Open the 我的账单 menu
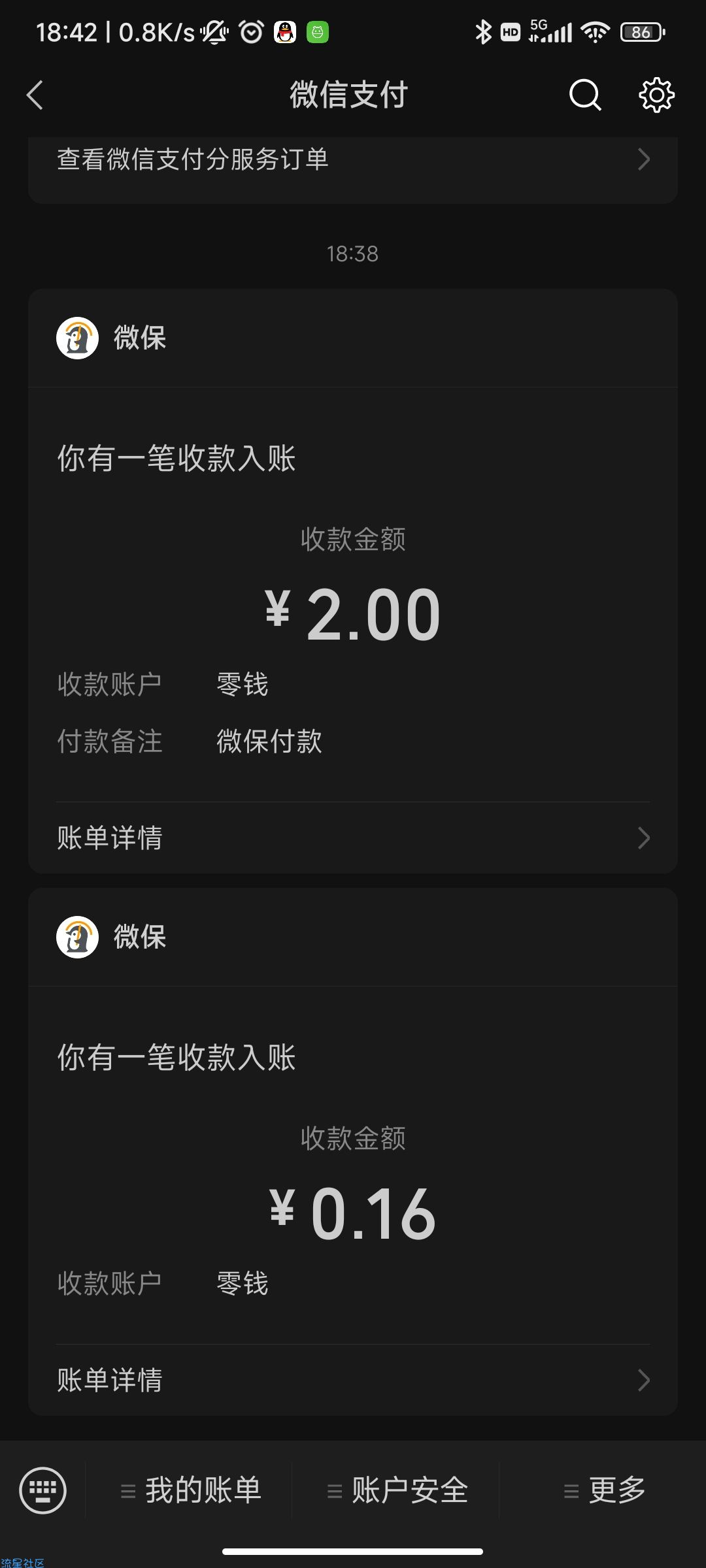Screen dimensions: 706x1568 190,1490
